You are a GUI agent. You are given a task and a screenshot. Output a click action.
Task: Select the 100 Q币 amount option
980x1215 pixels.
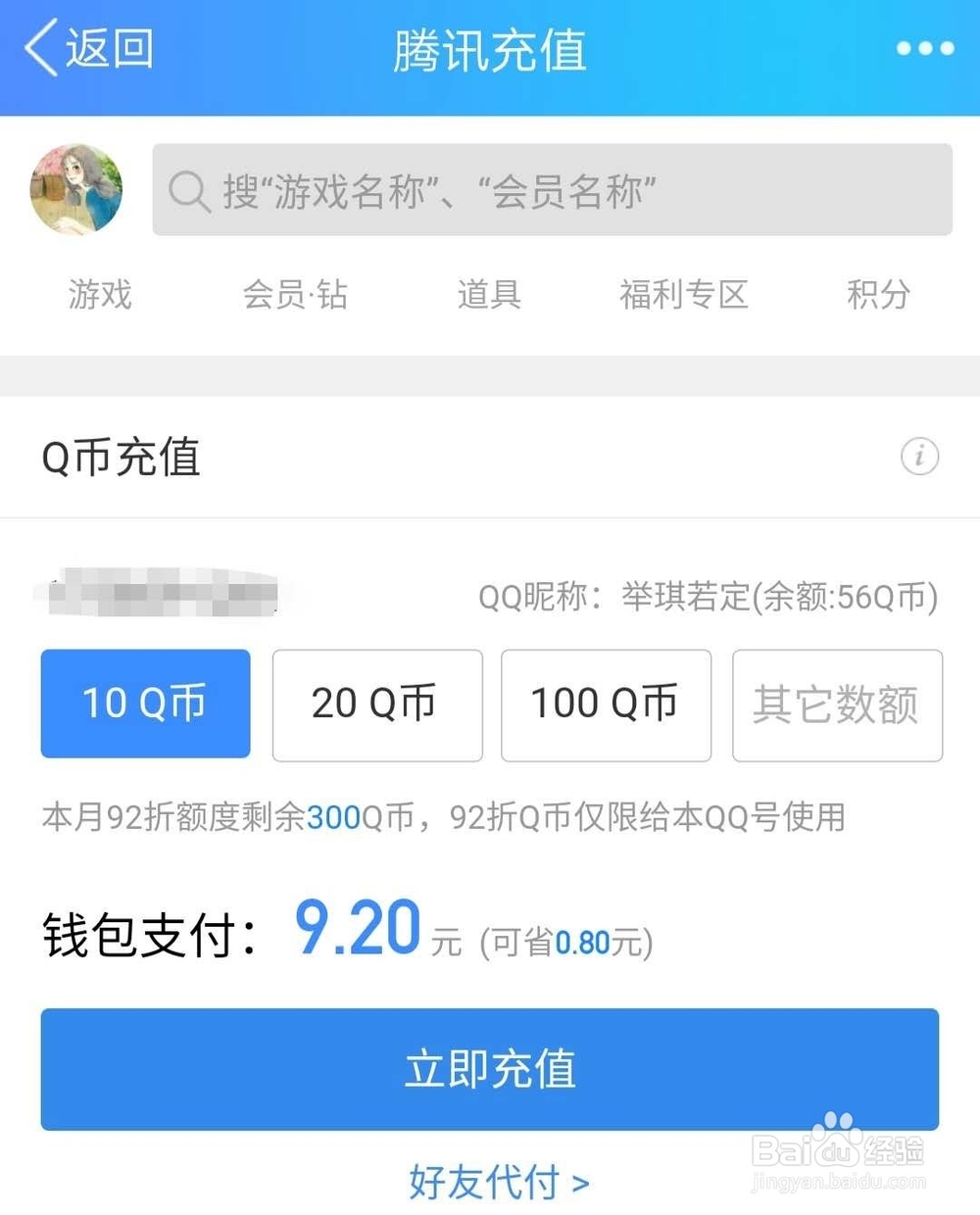606,704
